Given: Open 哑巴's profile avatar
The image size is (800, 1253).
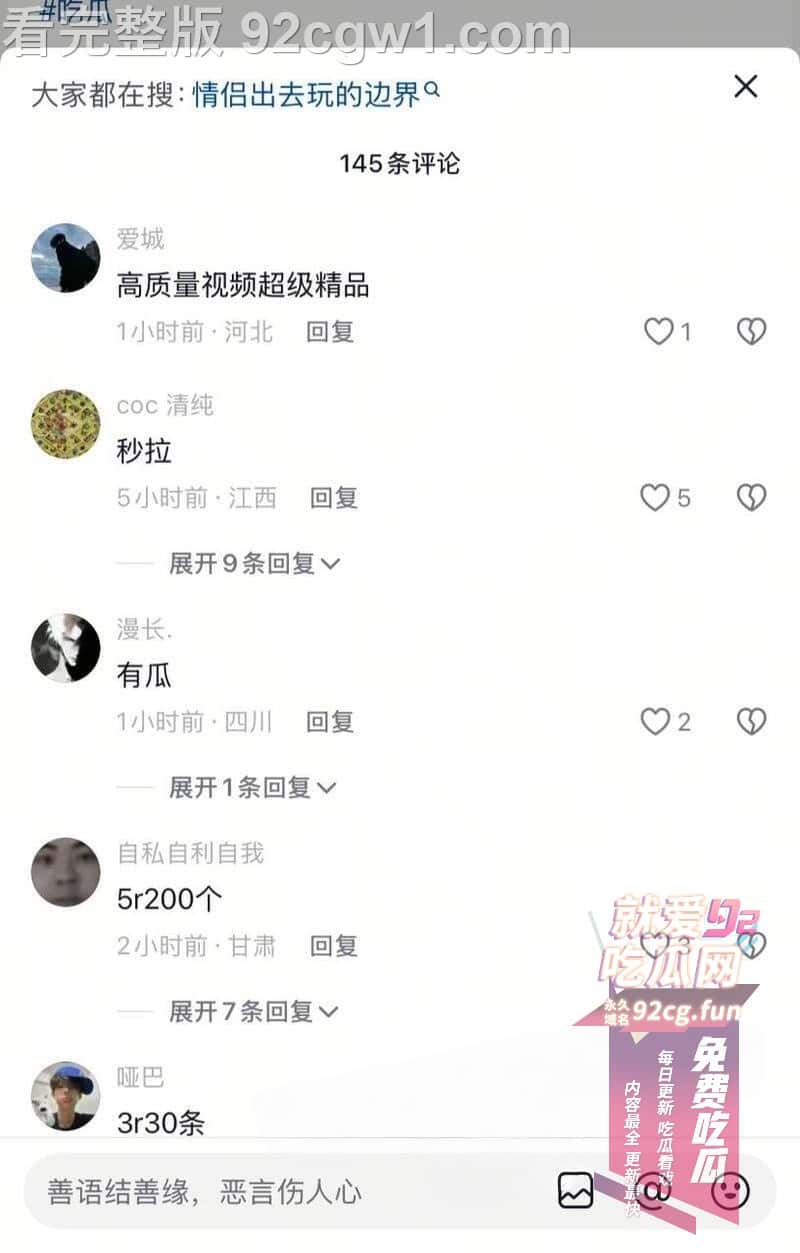Looking at the screenshot, I should [66, 1096].
